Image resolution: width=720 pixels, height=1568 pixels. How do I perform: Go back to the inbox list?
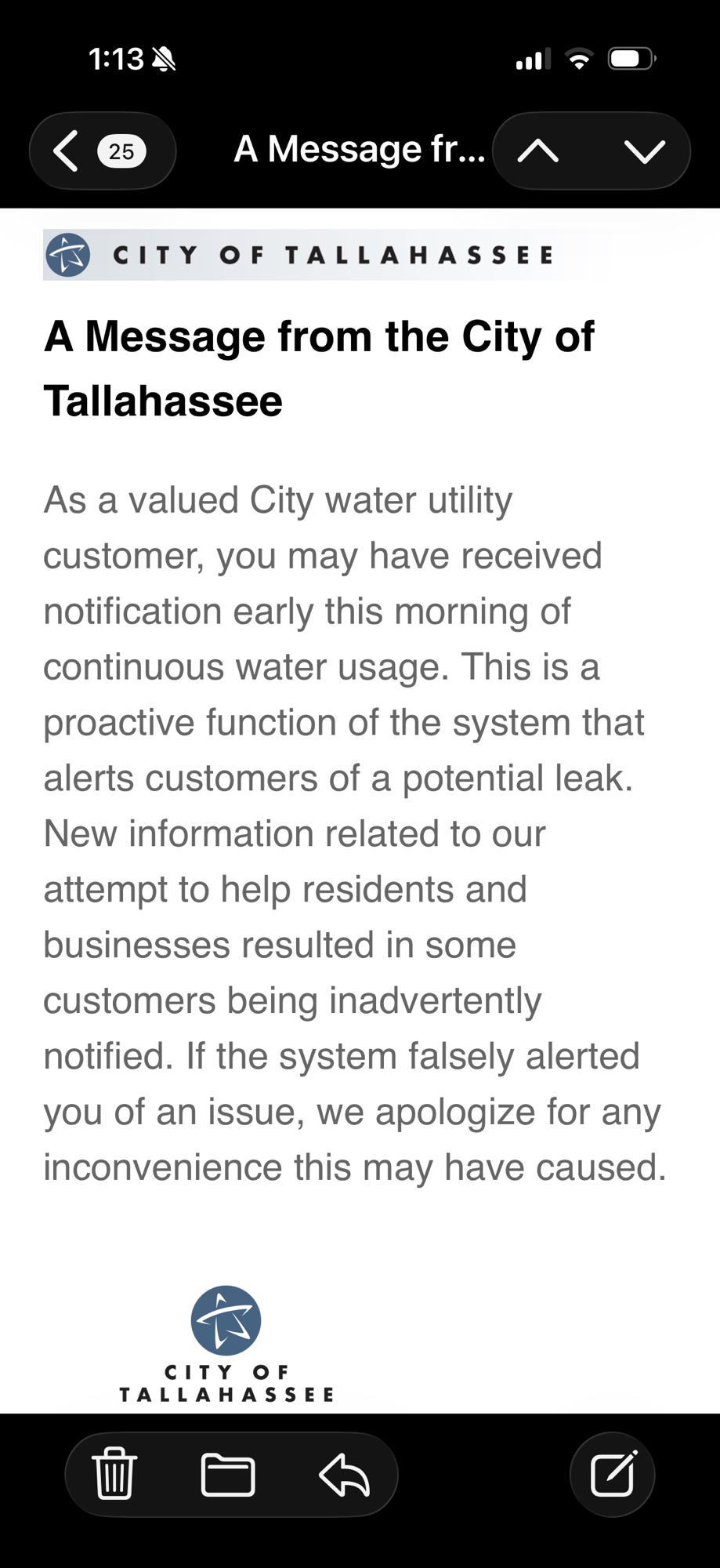(100, 151)
